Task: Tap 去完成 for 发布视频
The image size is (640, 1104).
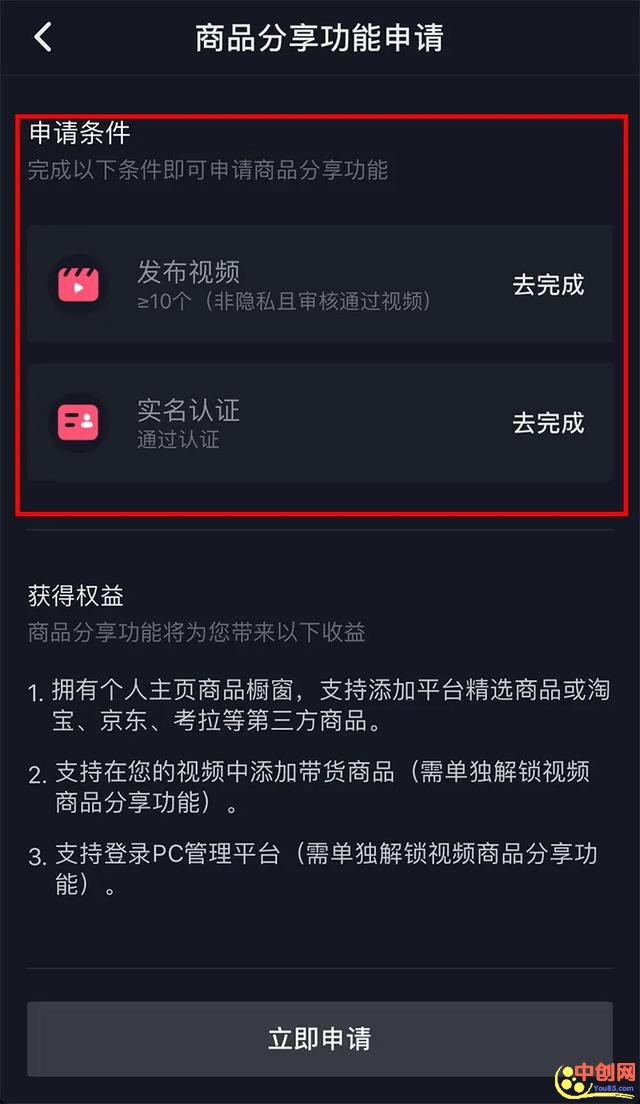Action: coord(548,285)
